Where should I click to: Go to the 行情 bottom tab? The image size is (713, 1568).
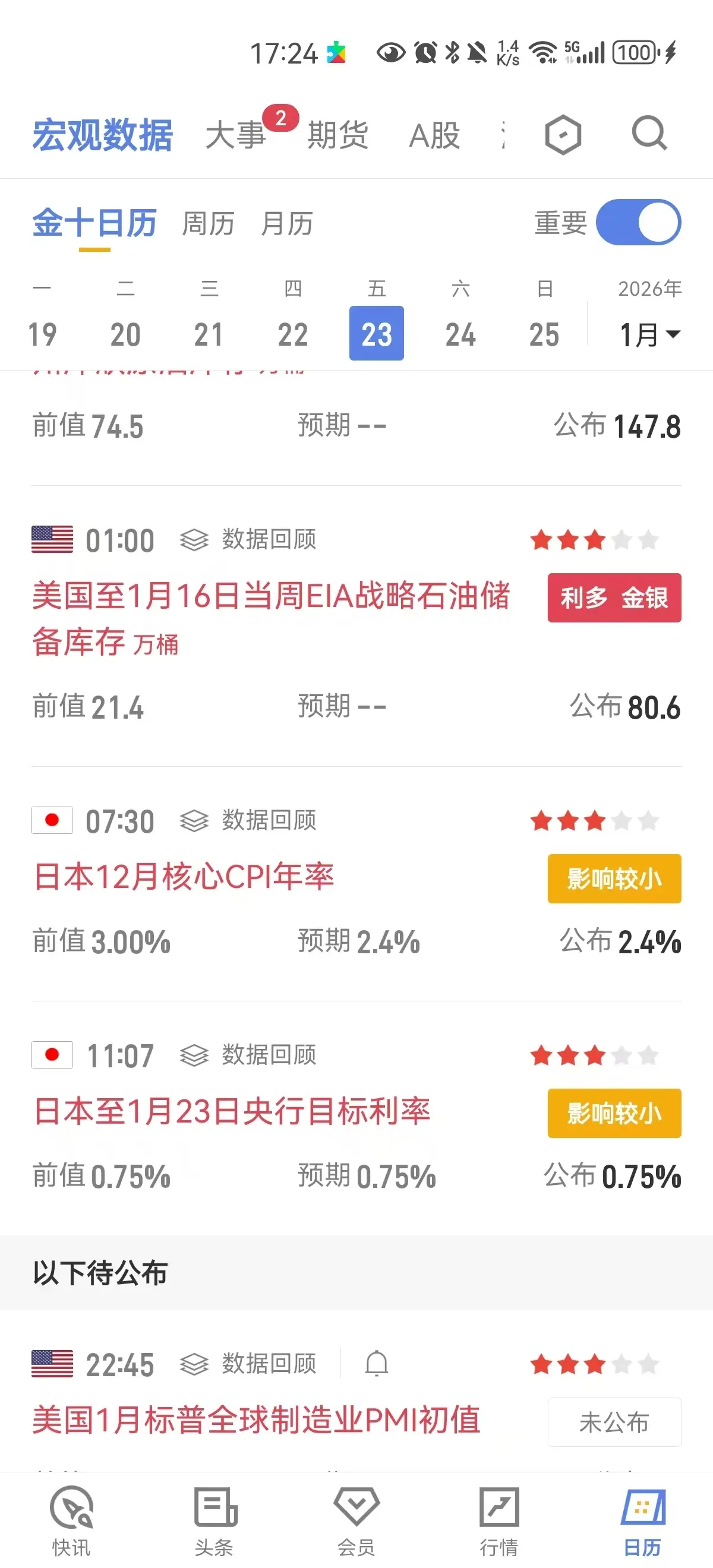coord(499,1521)
